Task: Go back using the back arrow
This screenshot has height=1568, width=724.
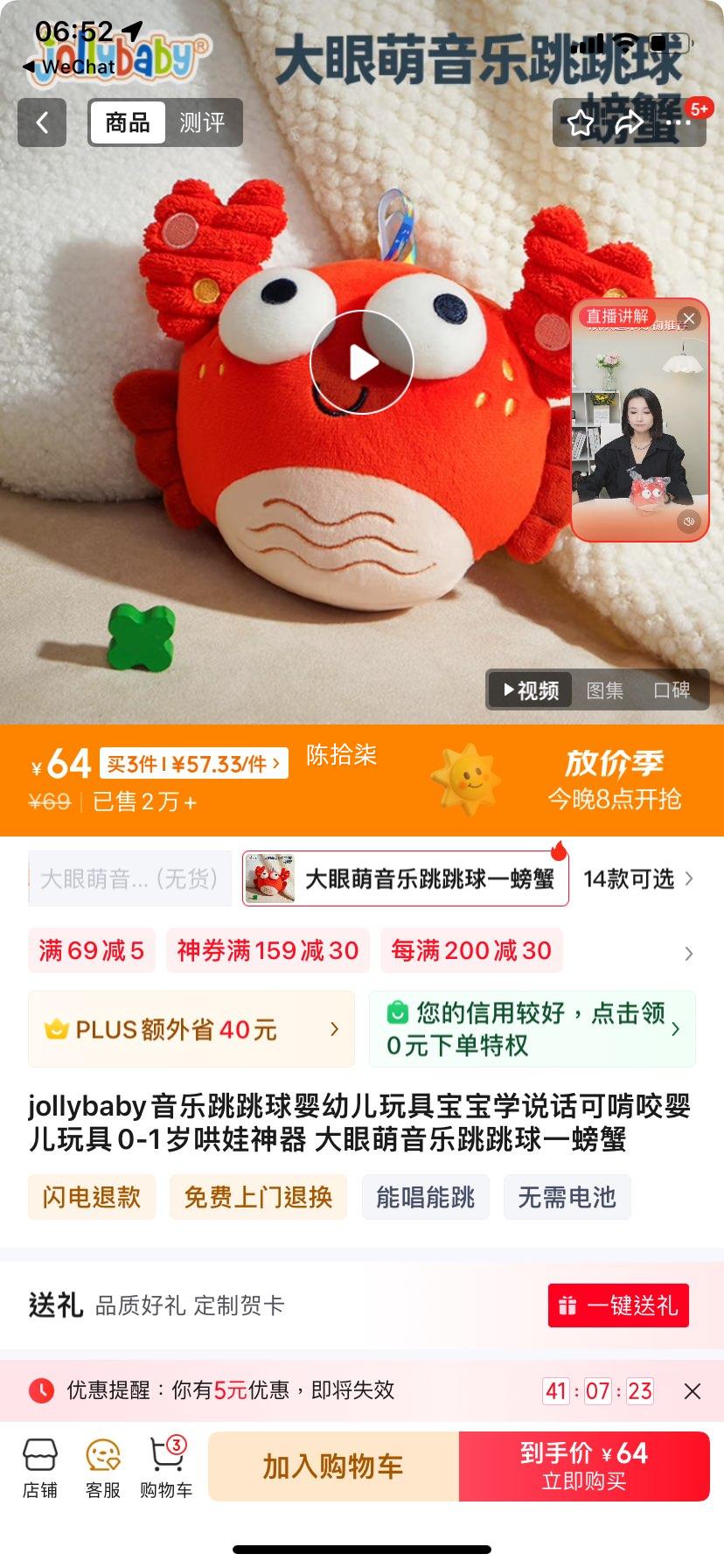Action: coord(41,122)
